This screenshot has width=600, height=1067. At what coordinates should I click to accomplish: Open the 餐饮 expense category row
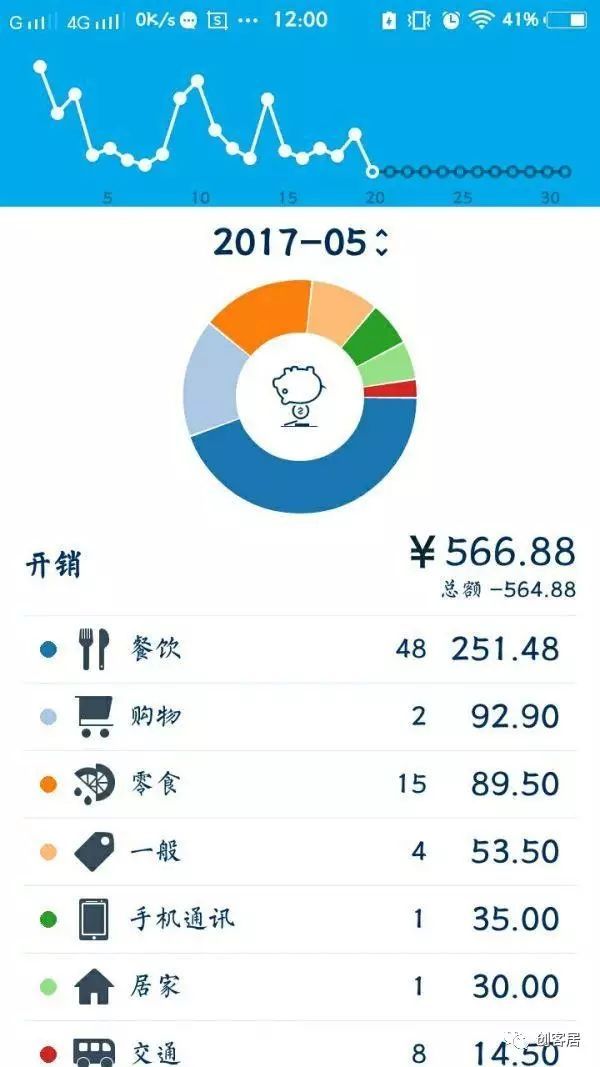pyautogui.click(x=300, y=649)
